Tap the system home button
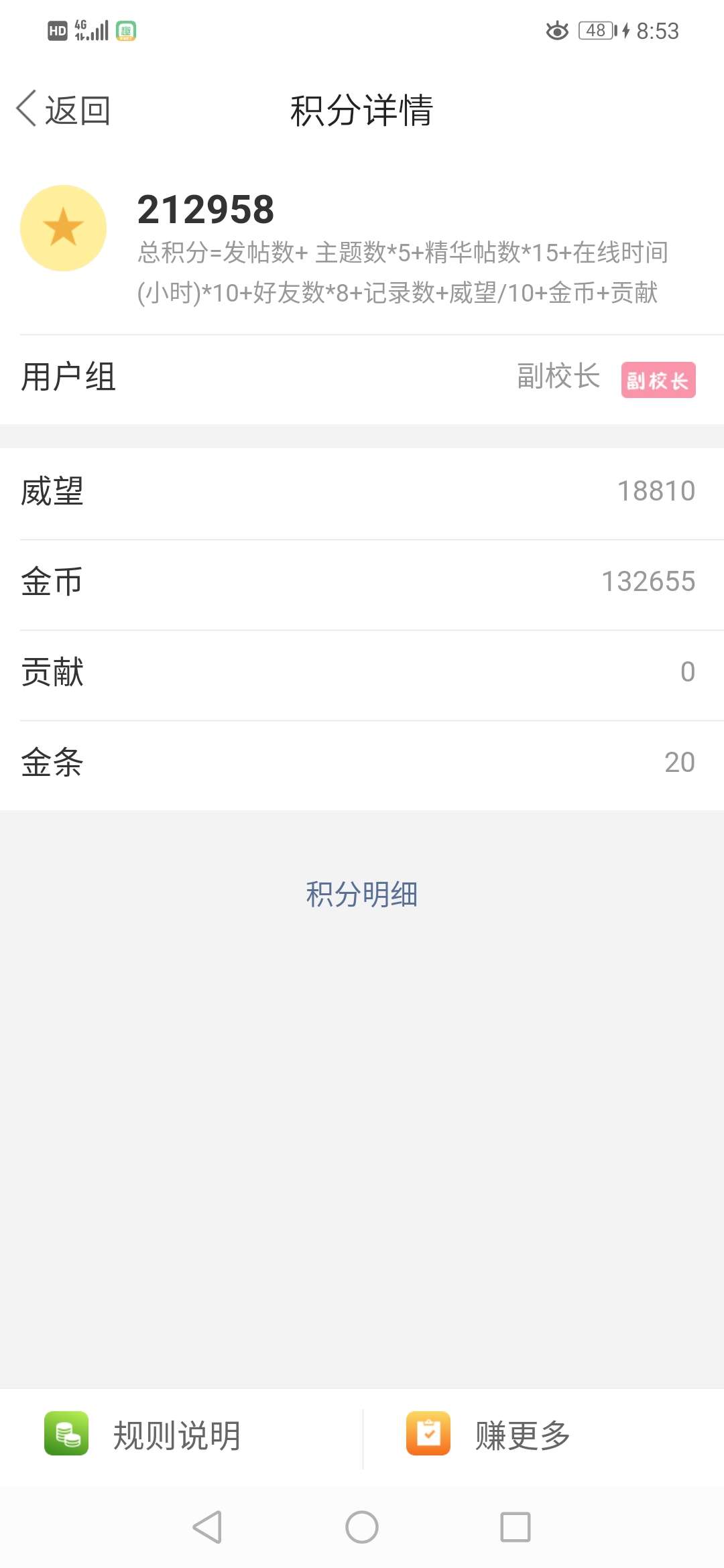The height and width of the screenshot is (1568, 724). pos(362,1528)
